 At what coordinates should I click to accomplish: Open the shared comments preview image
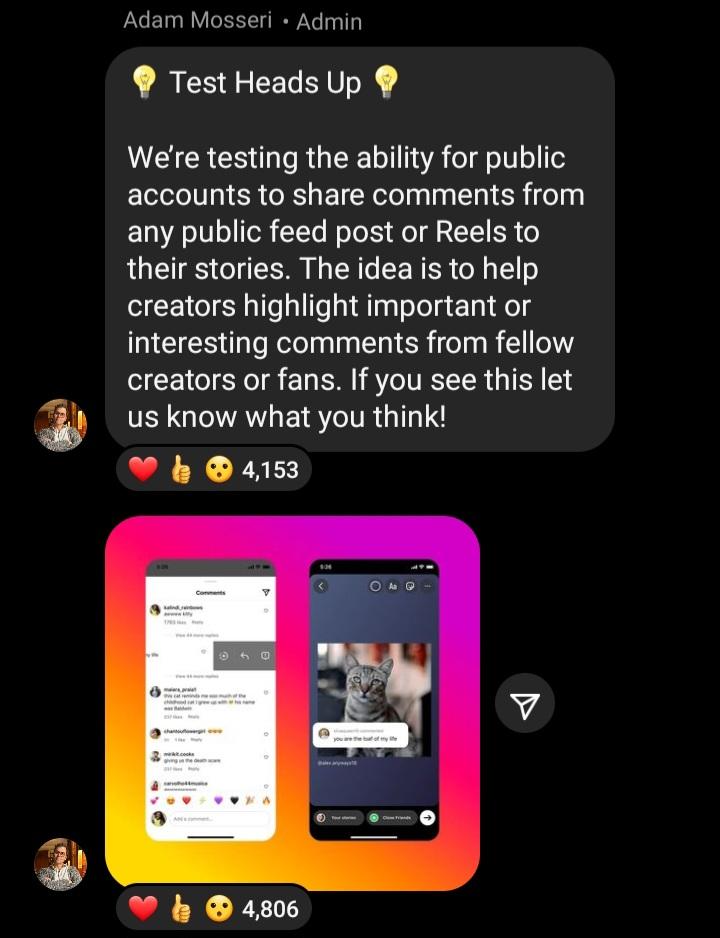click(x=292, y=702)
